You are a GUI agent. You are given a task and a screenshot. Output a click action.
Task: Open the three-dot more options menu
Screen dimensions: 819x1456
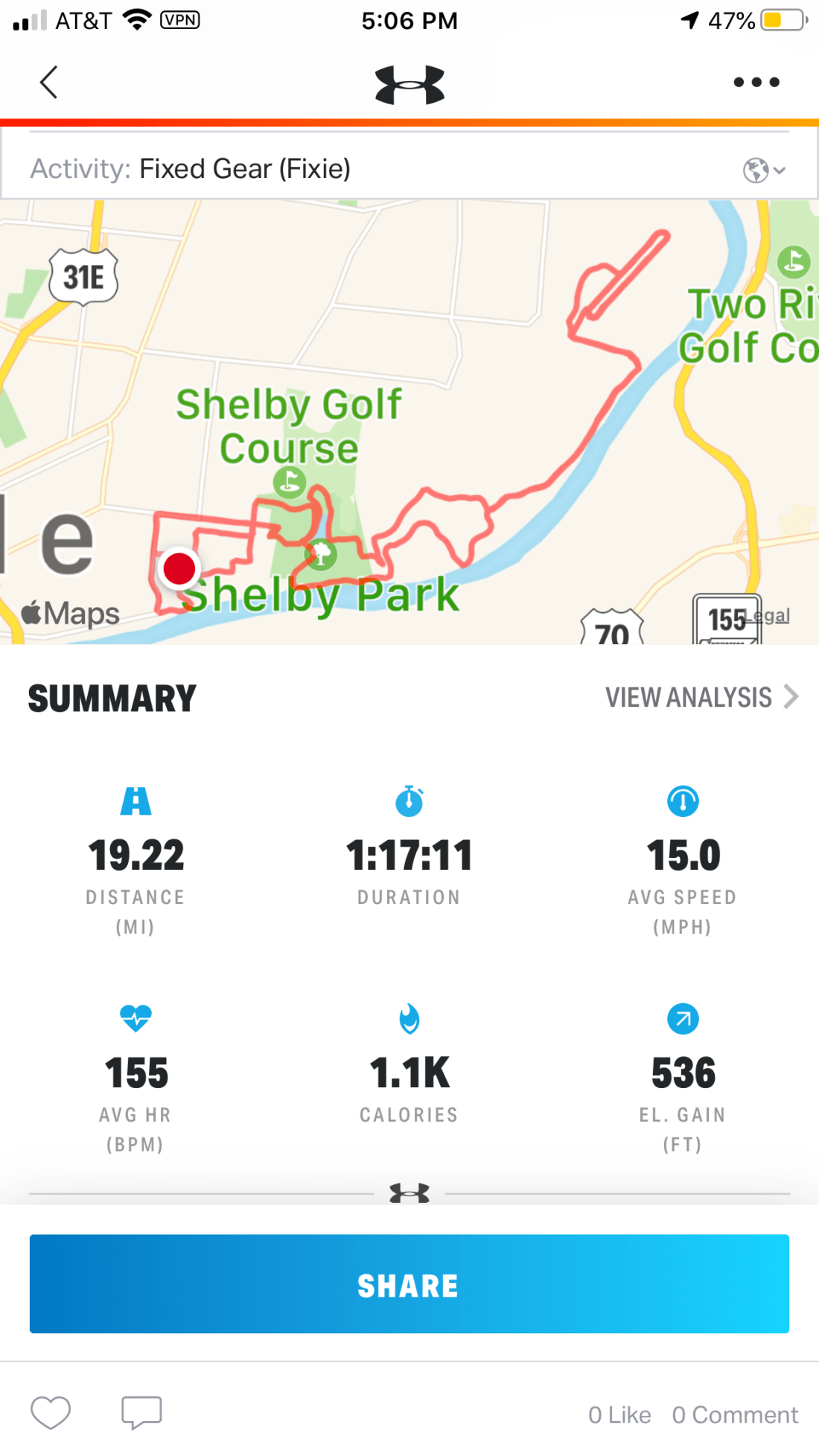tap(756, 82)
